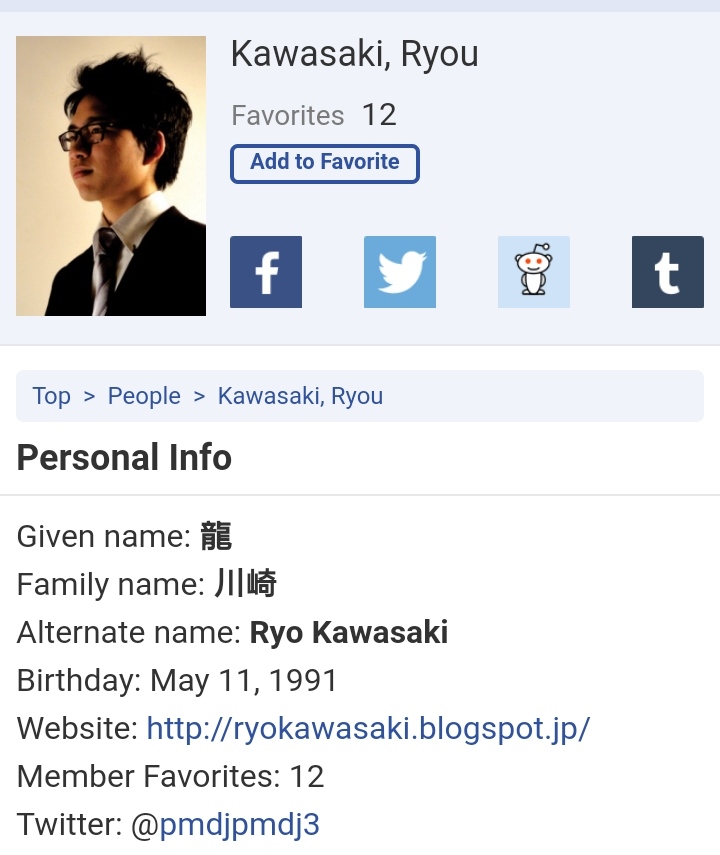Screen dimensions: 720x855
Task: Click the page title Kawasaki, Ryou
Action: (x=354, y=54)
